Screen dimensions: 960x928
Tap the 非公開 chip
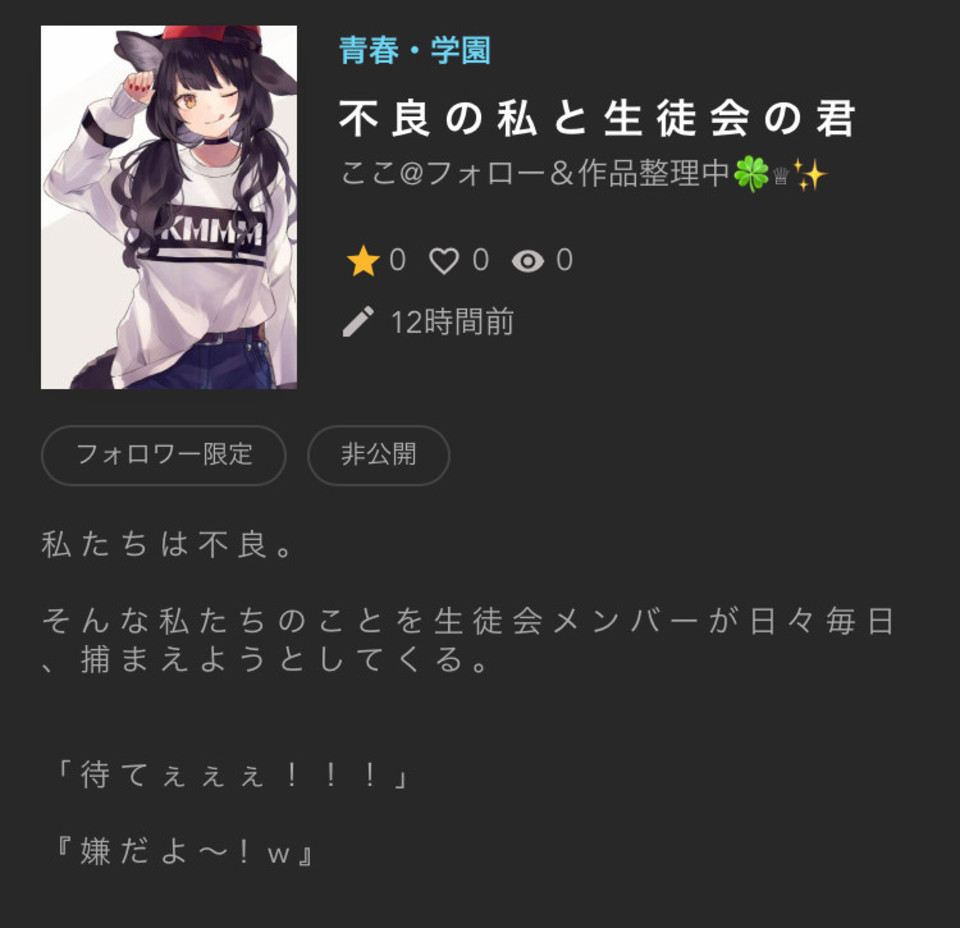(378, 455)
